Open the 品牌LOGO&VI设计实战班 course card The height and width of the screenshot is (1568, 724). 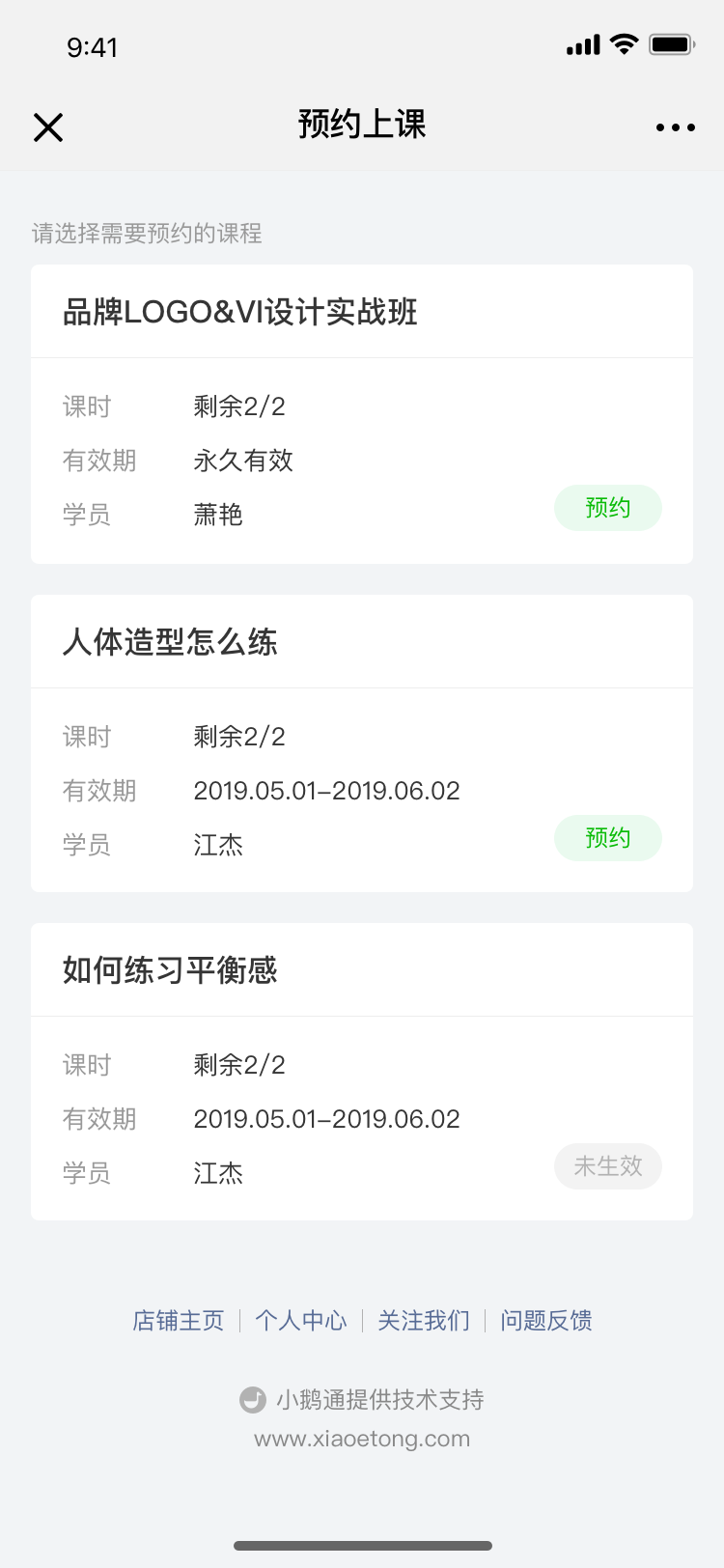pyautogui.click(x=240, y=313)
